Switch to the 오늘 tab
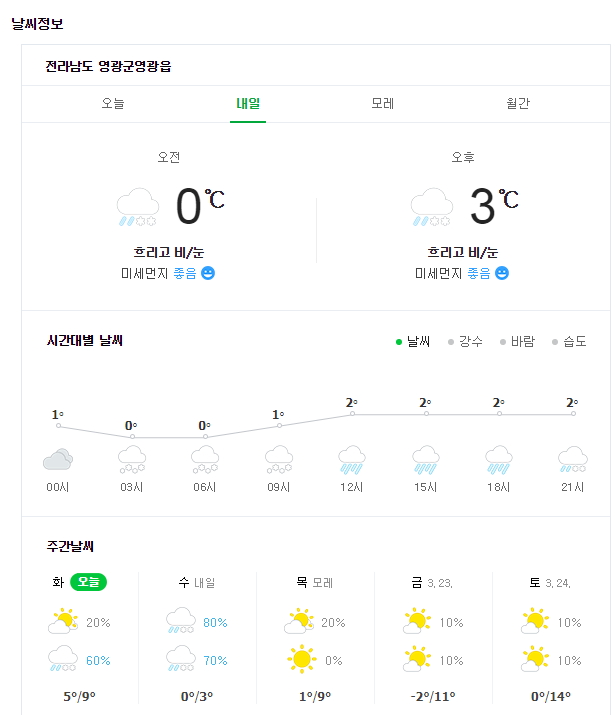The height and width of the screenshot is (715, 615). [x=113, y=103]
